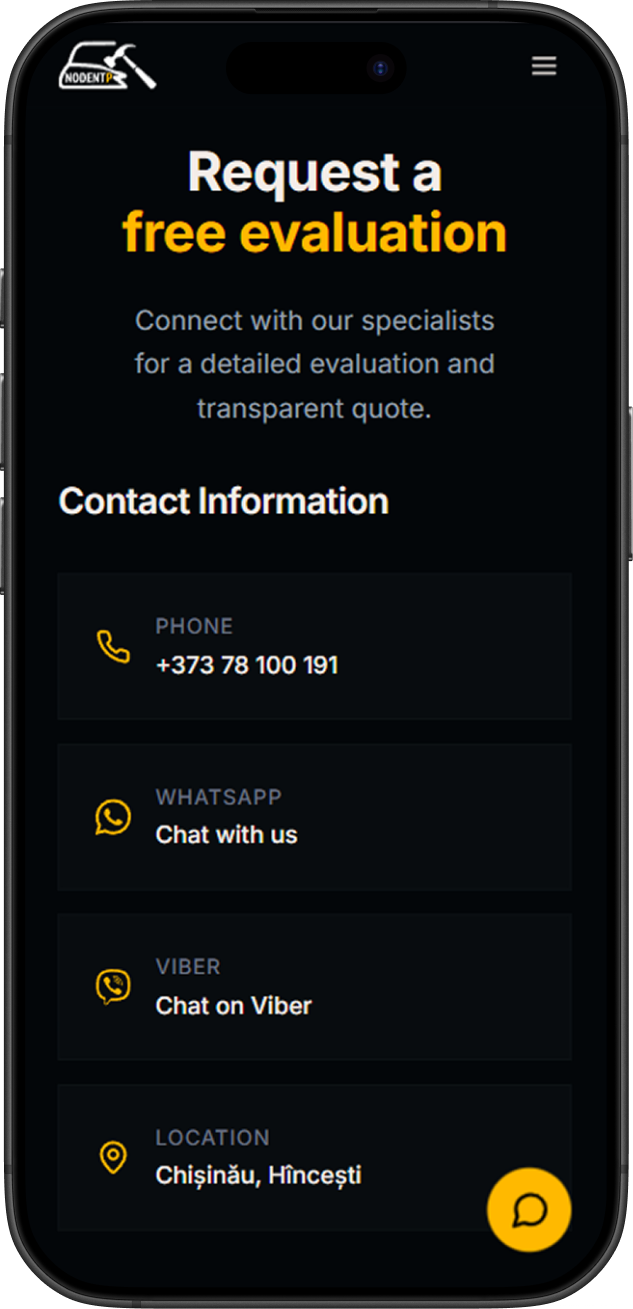633x1309 pixels.
Task: Tap the yellow floating chat button
Action: tap(529, 1209)
